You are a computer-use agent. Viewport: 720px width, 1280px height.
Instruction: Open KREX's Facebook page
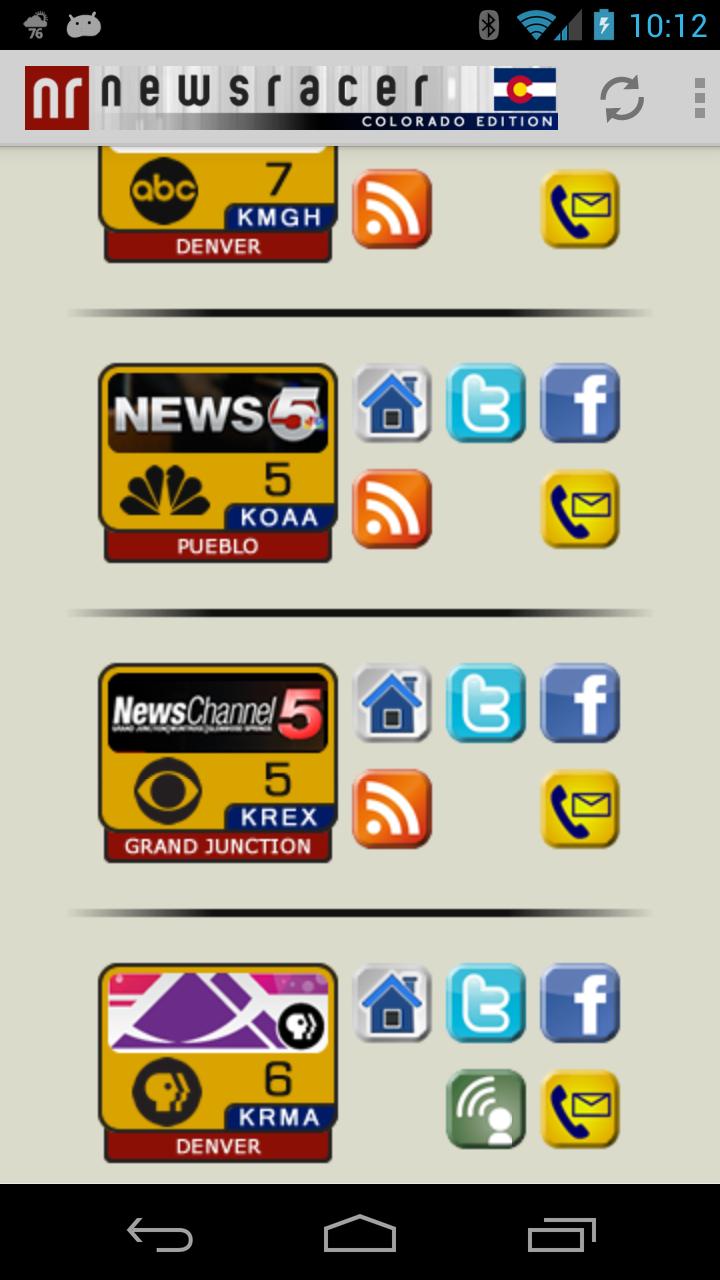tap(580, 704)
